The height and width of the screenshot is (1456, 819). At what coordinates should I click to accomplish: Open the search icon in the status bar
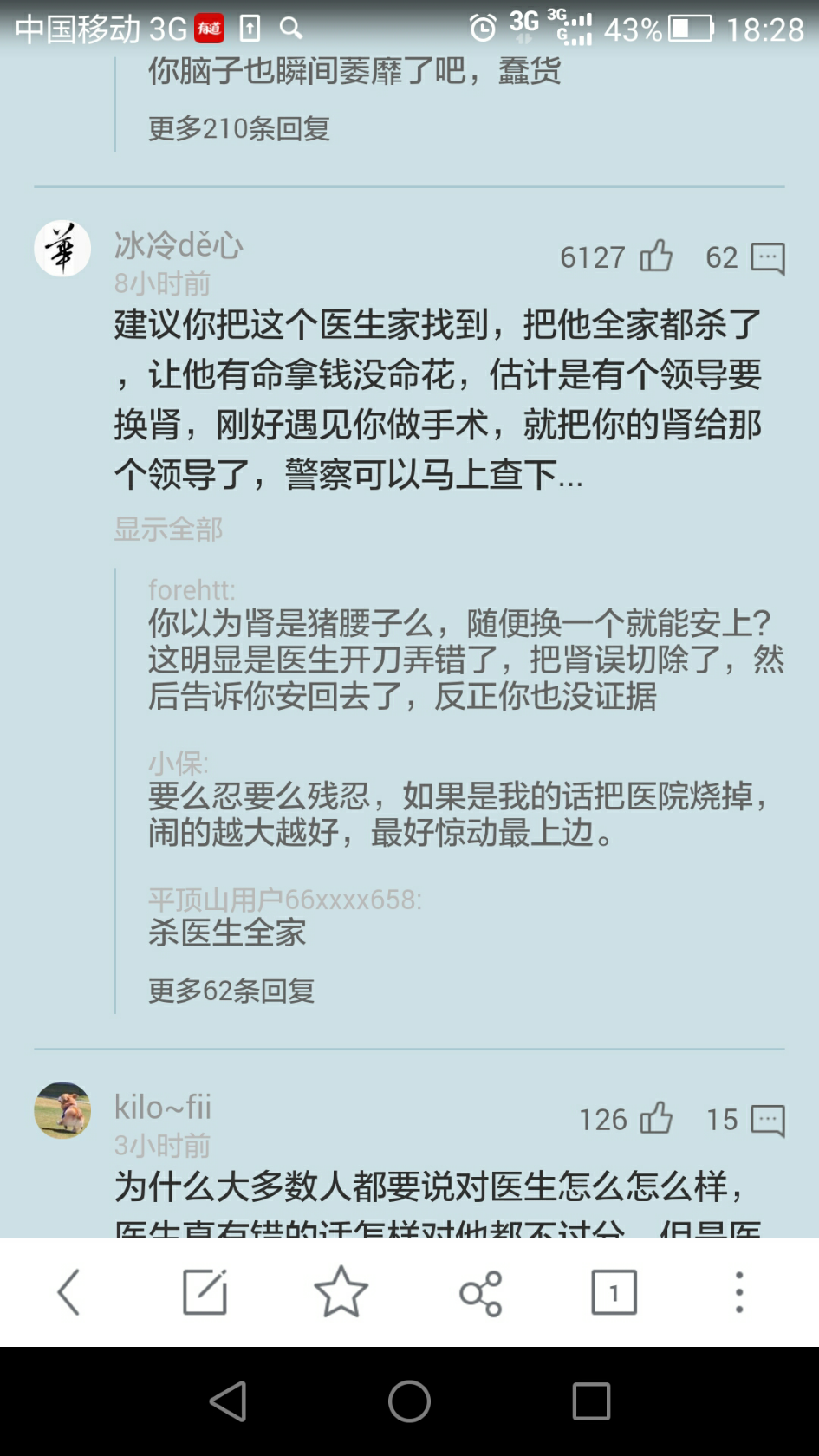(291, 29)
